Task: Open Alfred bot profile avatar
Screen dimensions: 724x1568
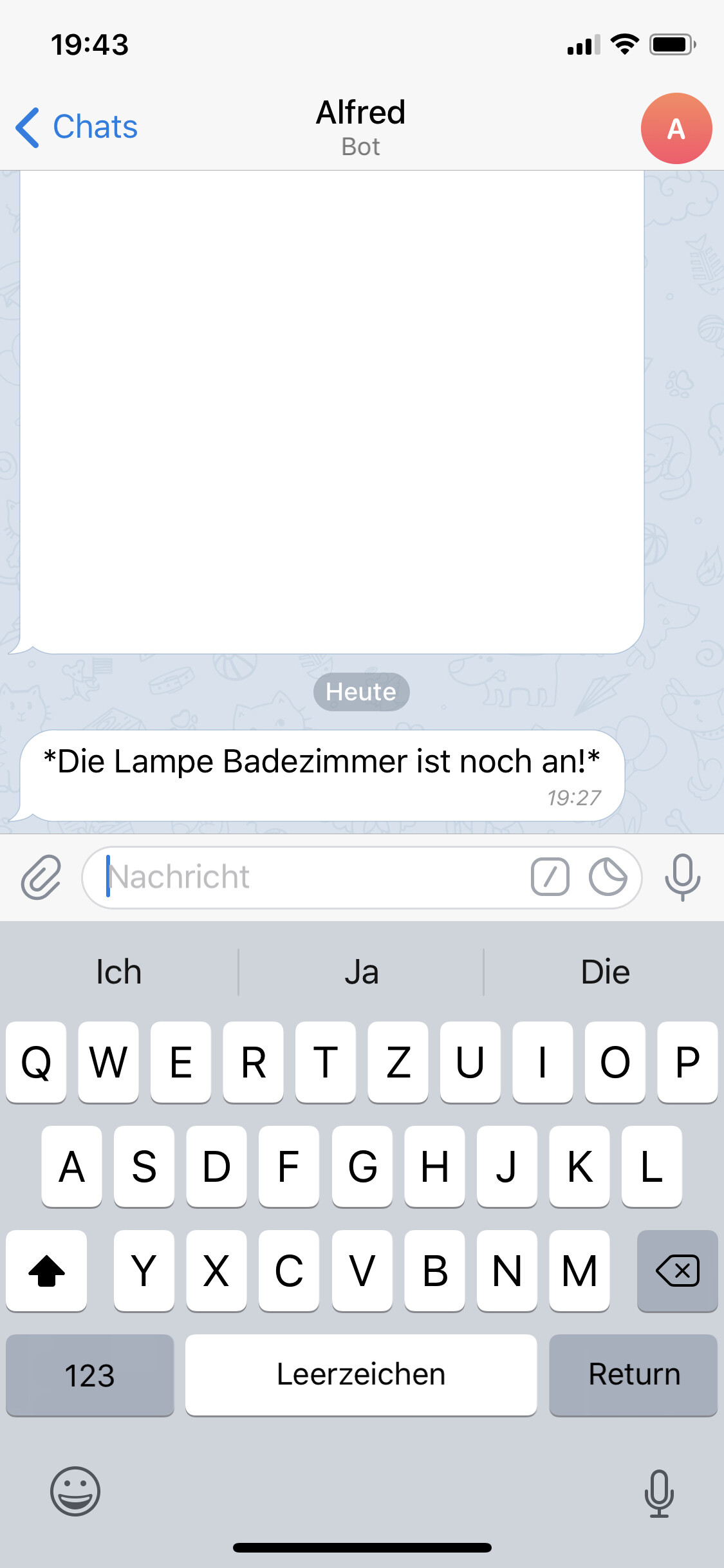Action: click(676, 128)
